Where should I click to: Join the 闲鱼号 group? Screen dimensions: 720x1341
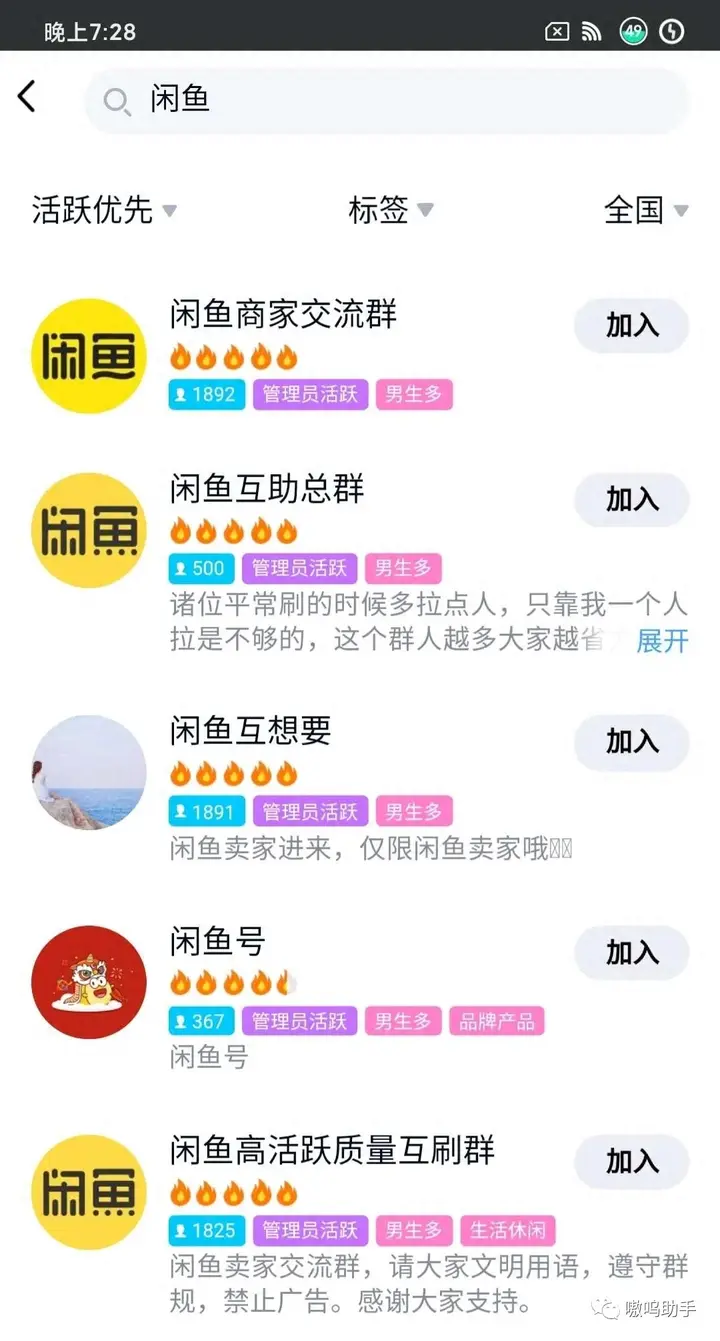(x=631, y=952)
